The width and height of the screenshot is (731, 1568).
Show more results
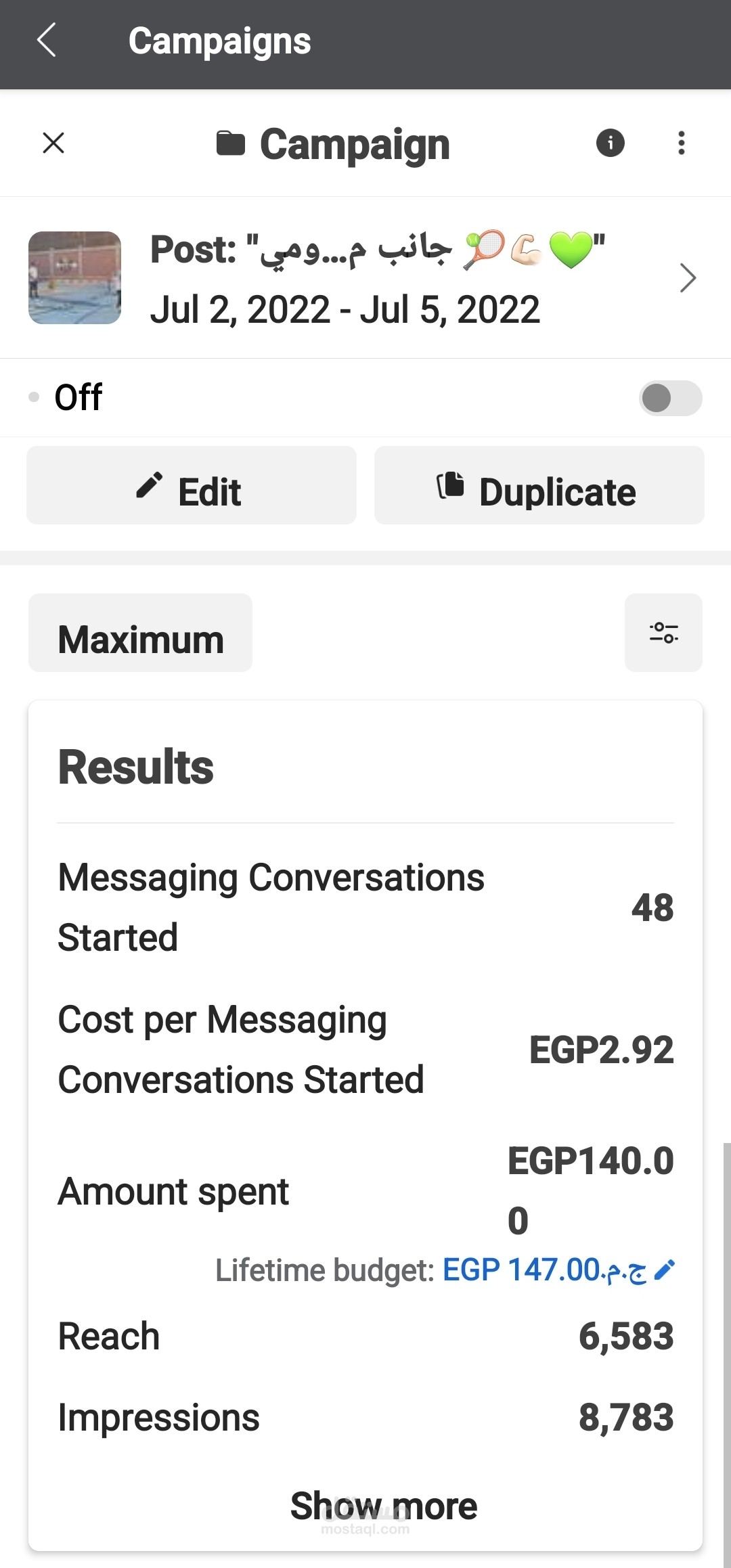tap(384, 1506)
